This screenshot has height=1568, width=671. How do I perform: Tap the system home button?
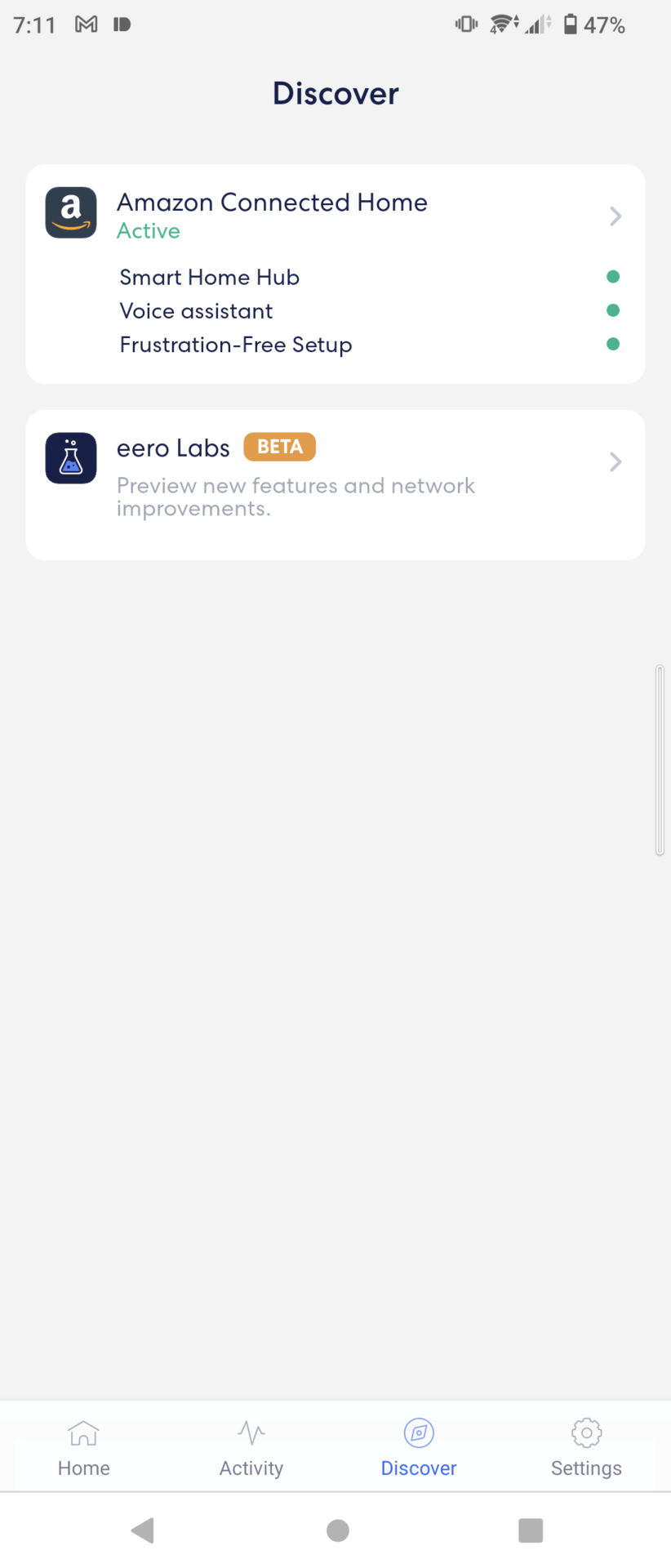337,1530
